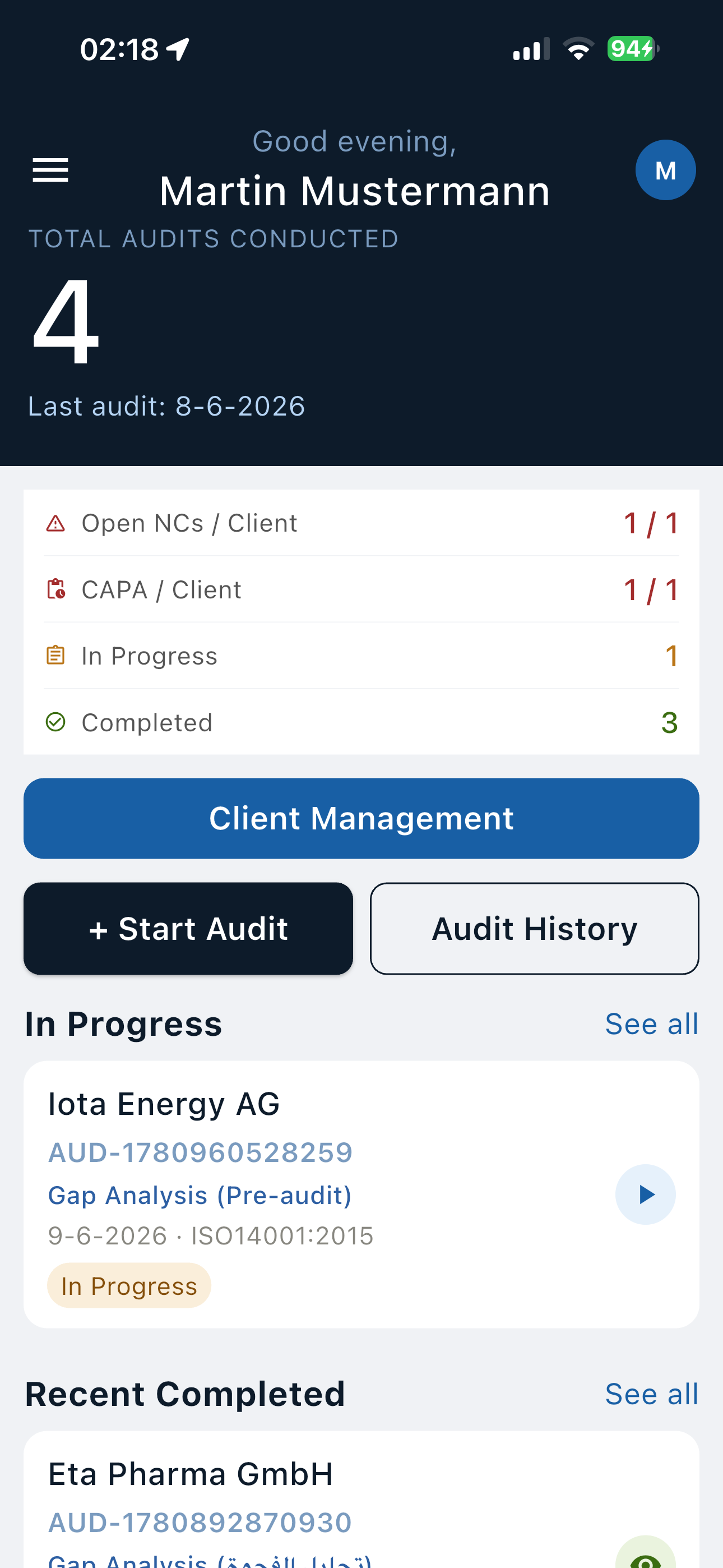
Task: Open the Iota Energy AG audit card
Action: (x=361, y=1195)
